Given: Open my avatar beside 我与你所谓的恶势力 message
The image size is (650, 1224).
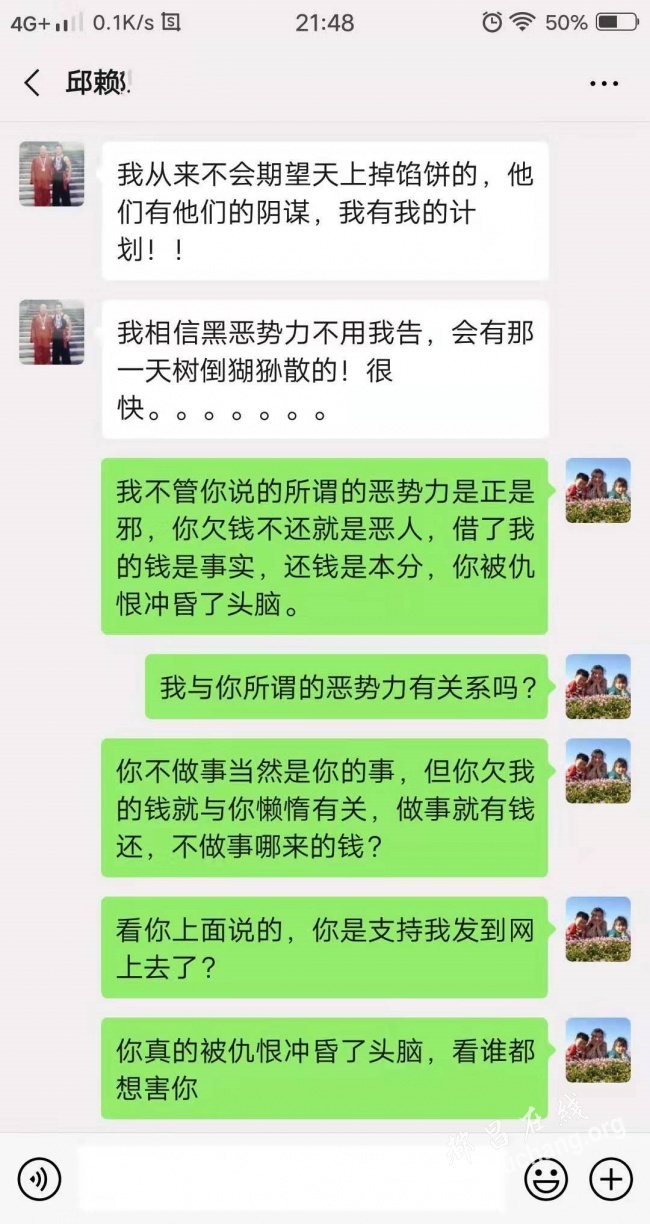Looking at the screenshot, I should point(598,686).
